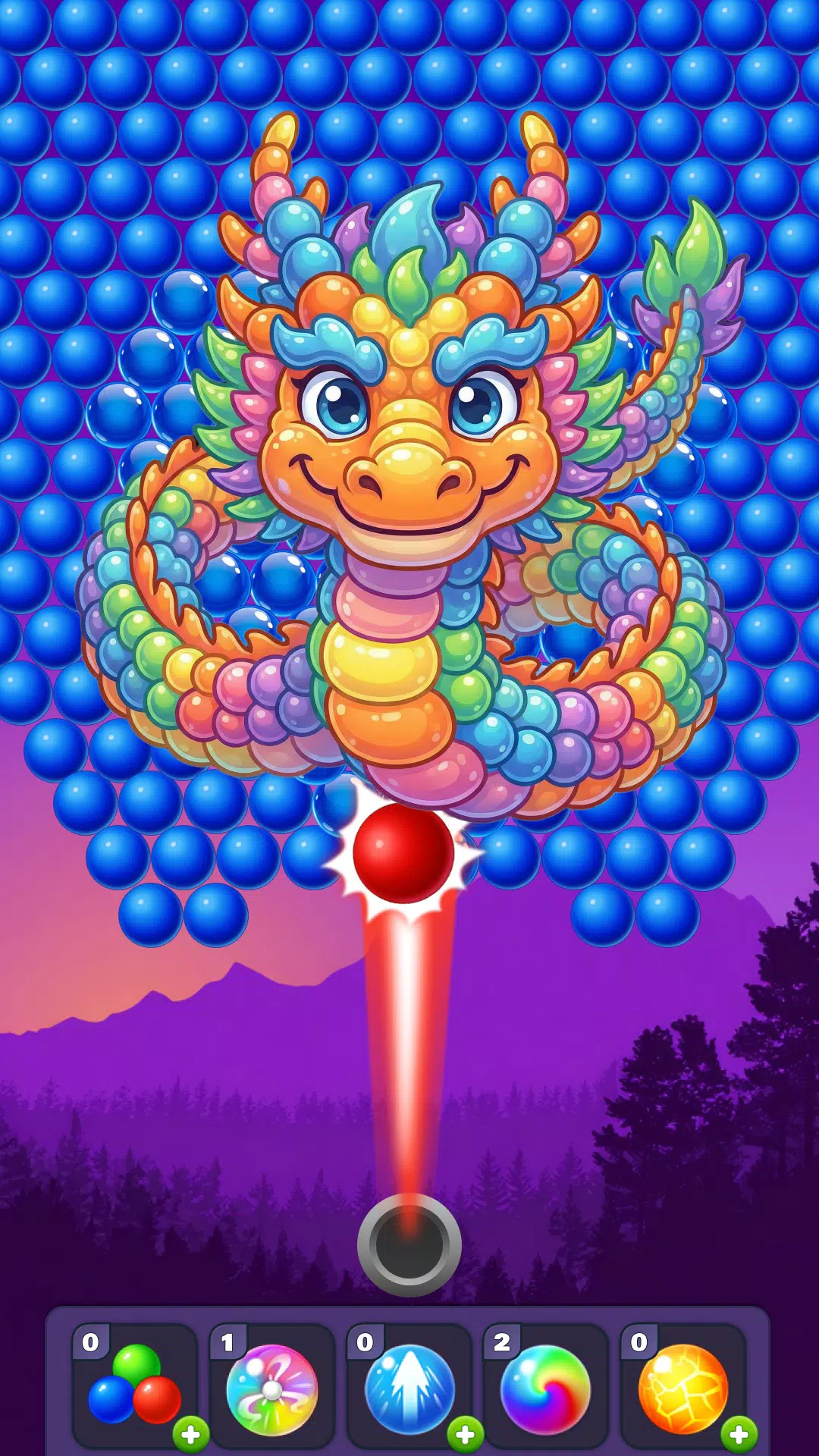The width and height of the screenshot is (819, 1456).
Task: Tap the red aiming beam below the bubble
Action: pos(409,1046)
